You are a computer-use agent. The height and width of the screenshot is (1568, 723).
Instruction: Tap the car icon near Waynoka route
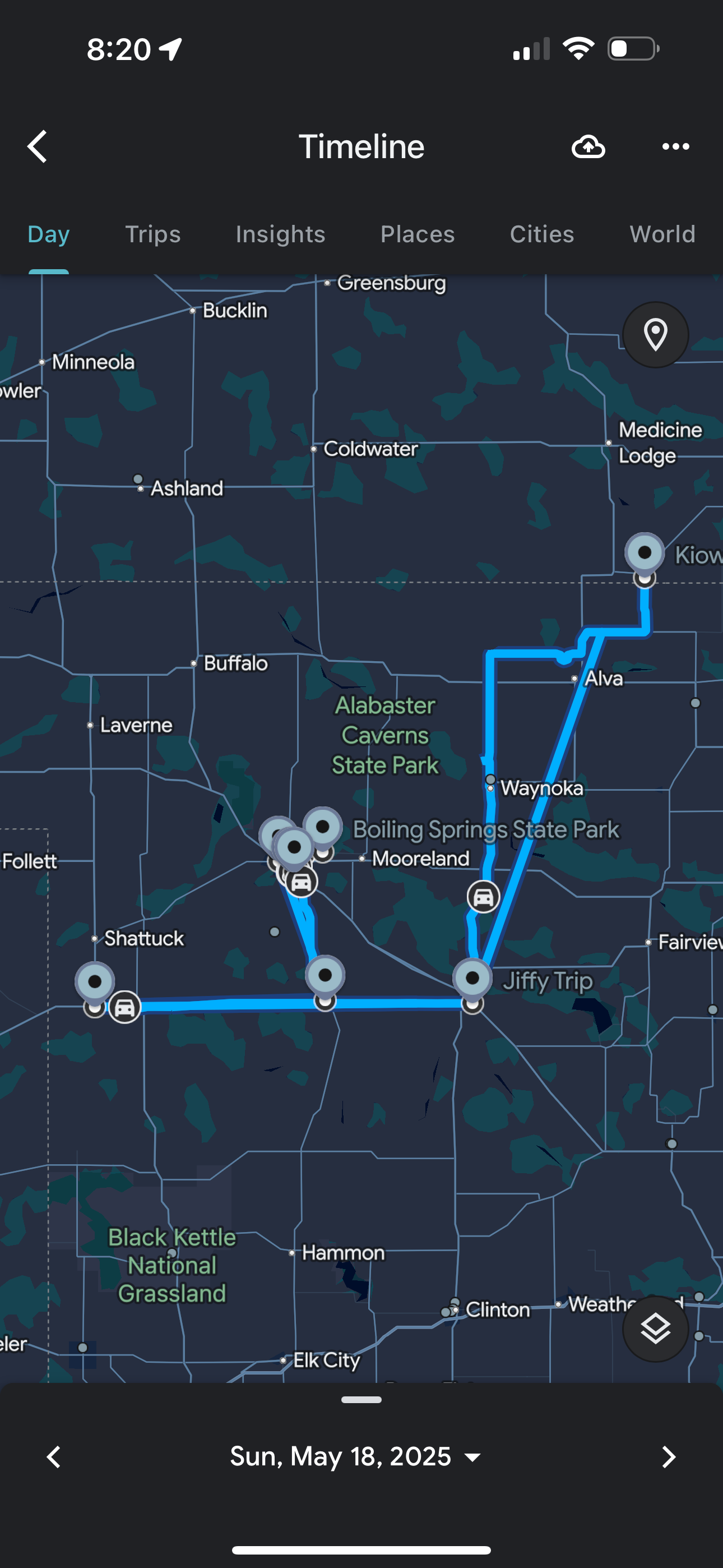[x=483, y=897]
